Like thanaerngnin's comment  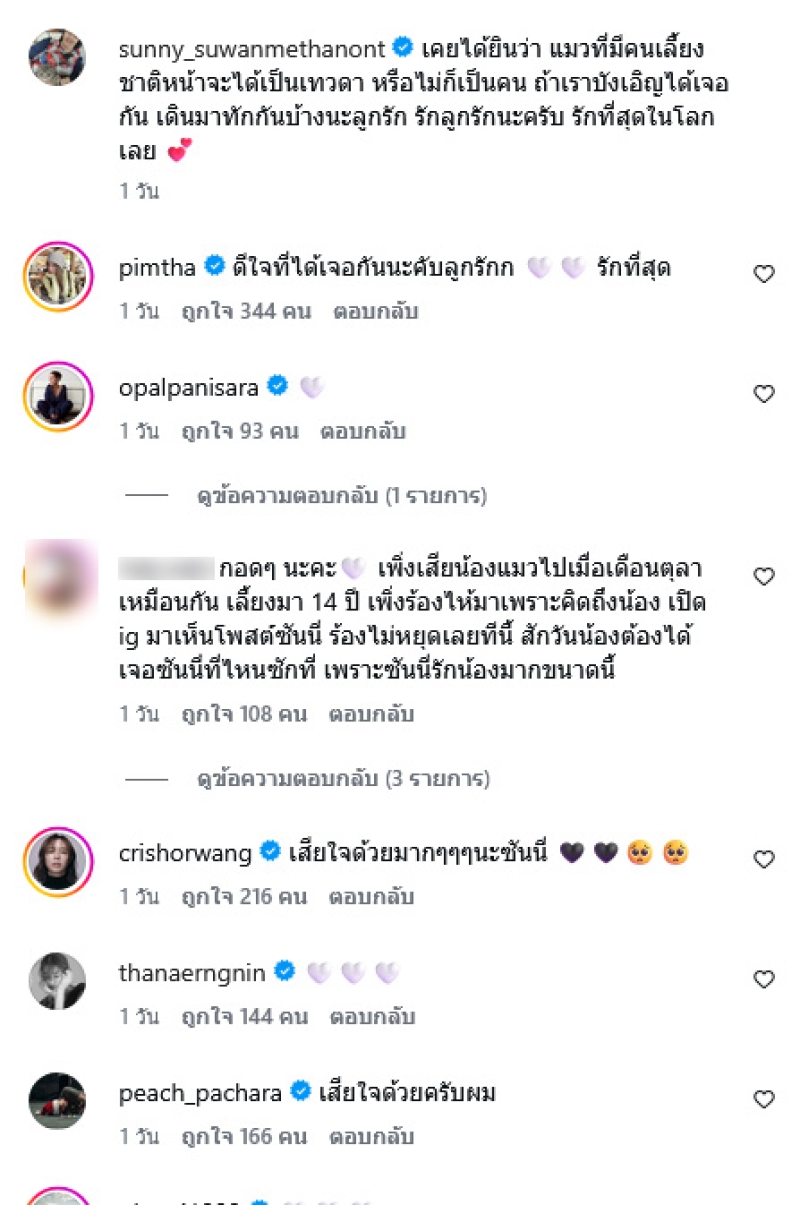click(x=764, y=979)
